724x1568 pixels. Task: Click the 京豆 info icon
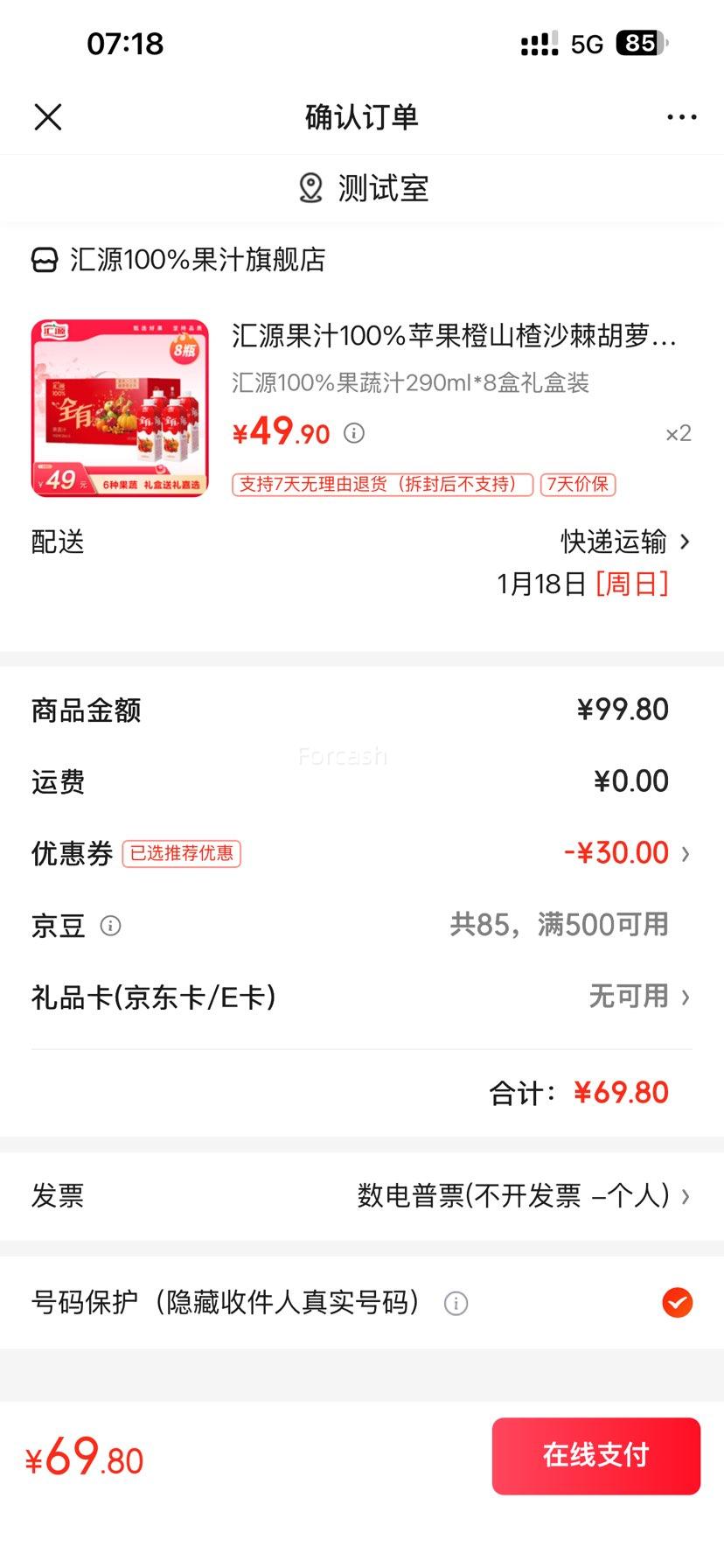[111, 925]
